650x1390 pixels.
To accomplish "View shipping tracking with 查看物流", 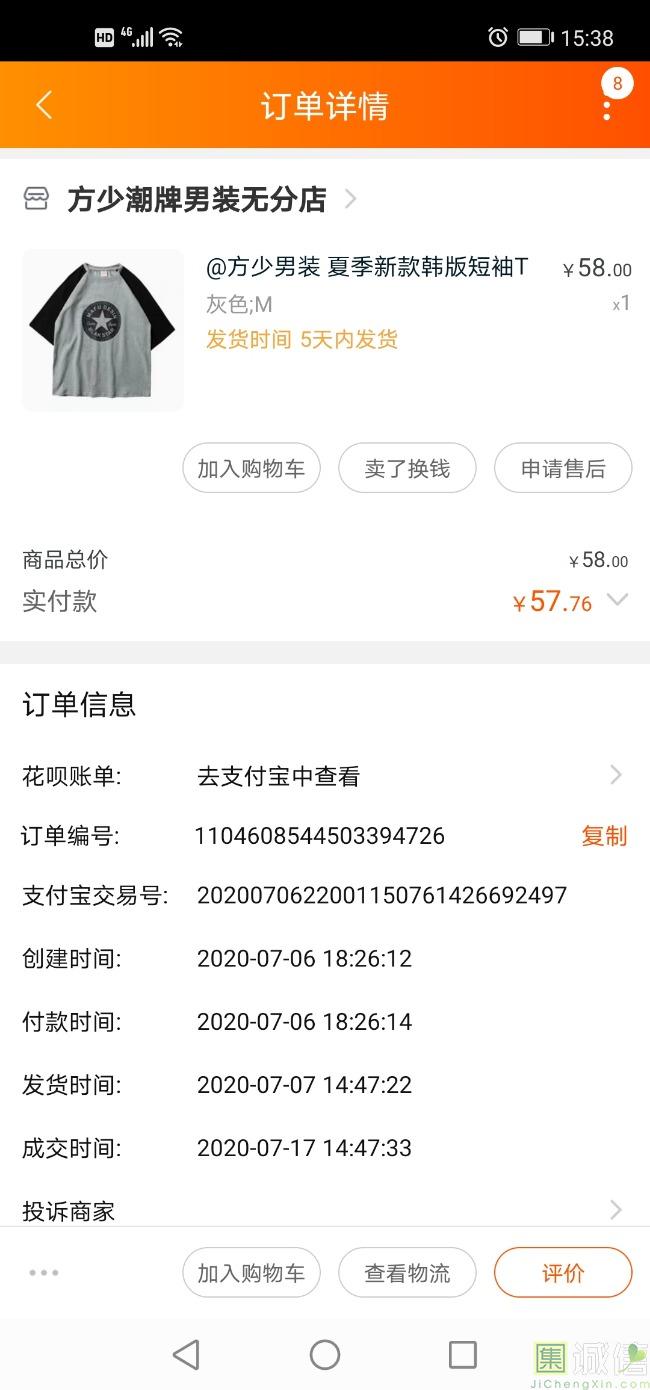I will [x=407, y=1273].
